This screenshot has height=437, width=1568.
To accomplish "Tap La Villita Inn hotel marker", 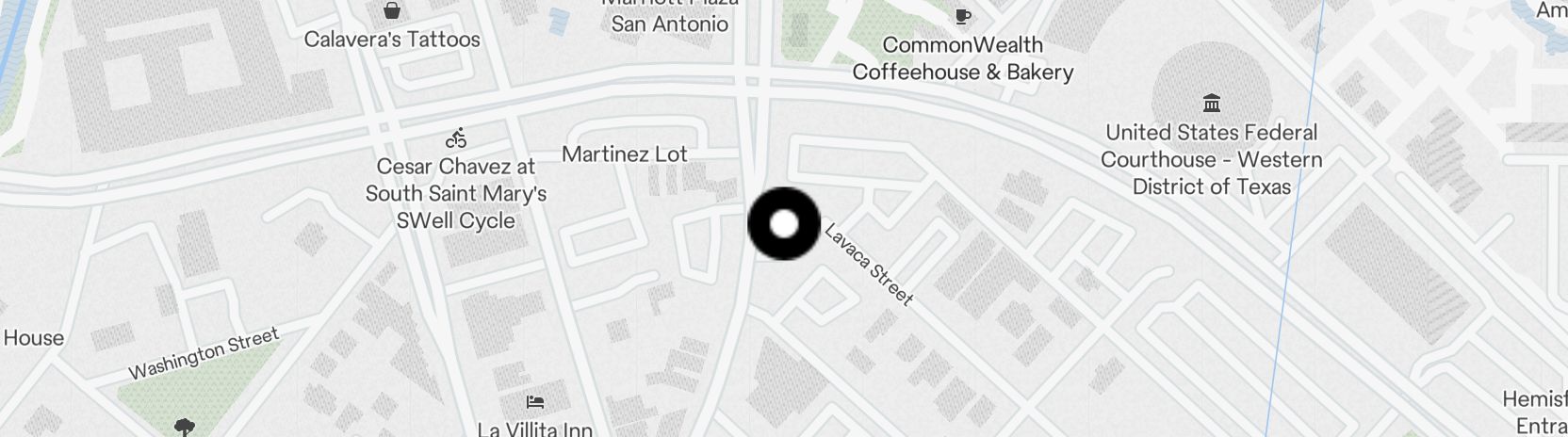I will click(535, 402).
